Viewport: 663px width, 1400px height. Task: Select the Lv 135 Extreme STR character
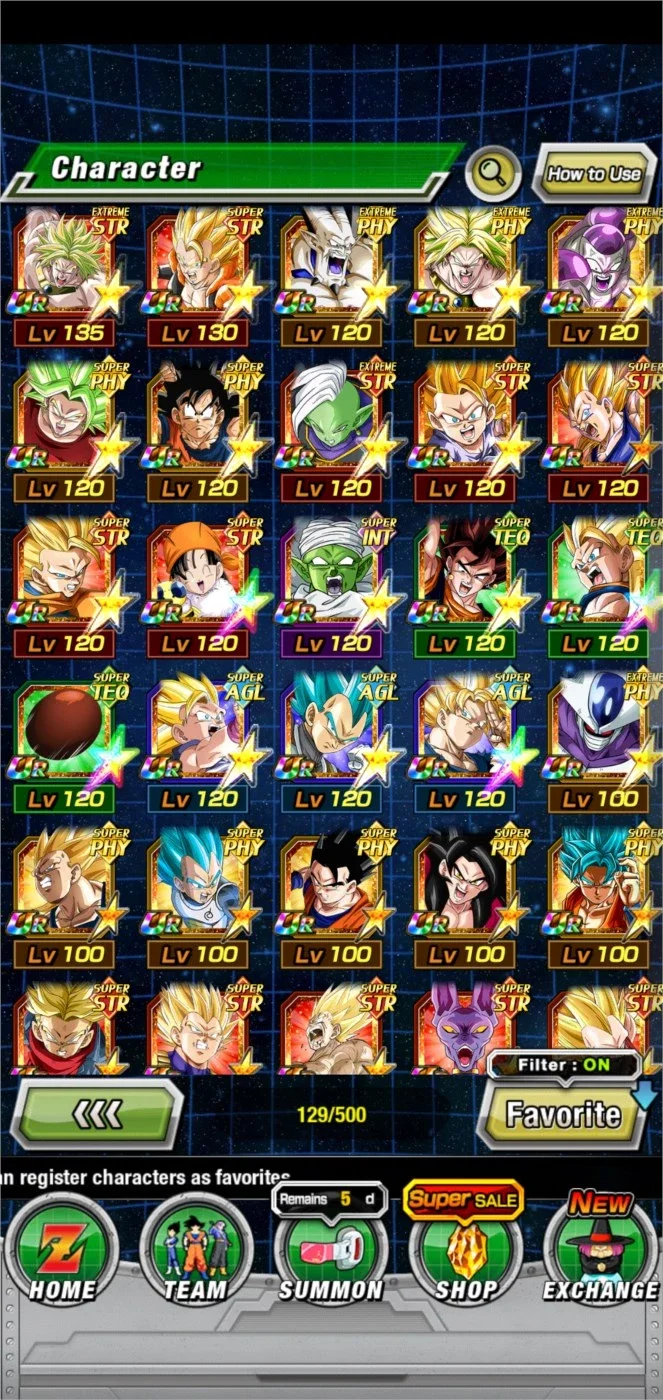[64, 278]
